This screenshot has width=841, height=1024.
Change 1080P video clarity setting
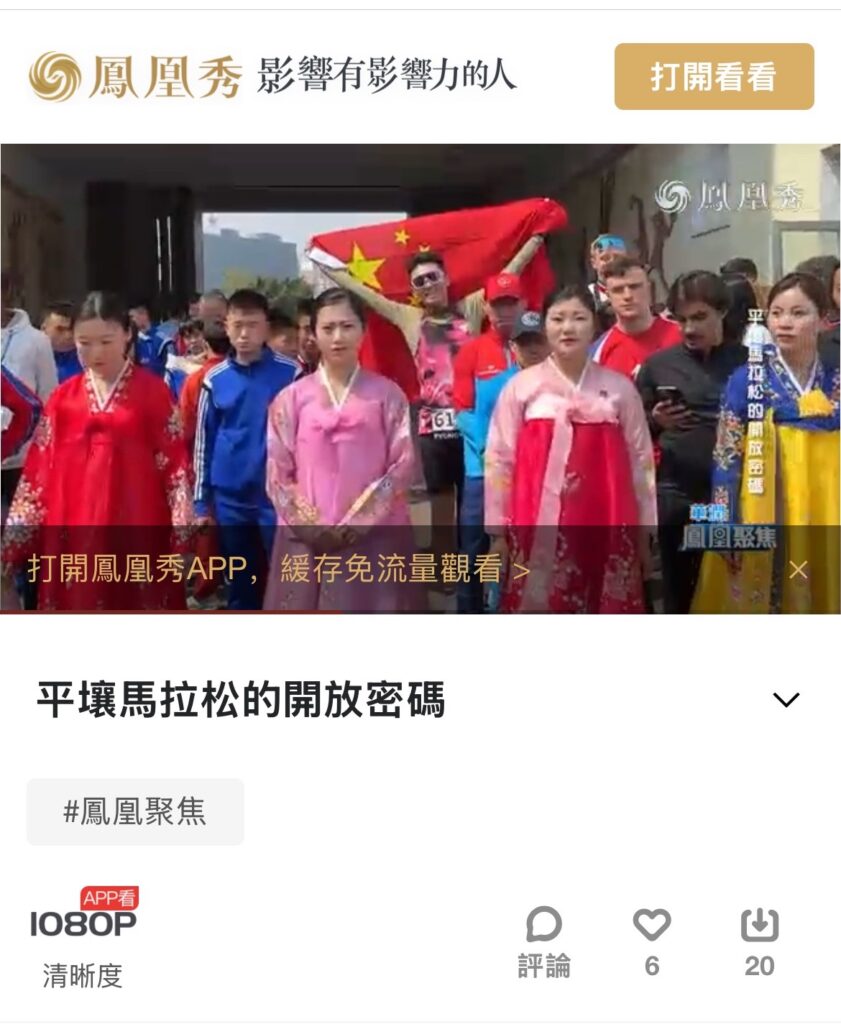coord(83,938)
